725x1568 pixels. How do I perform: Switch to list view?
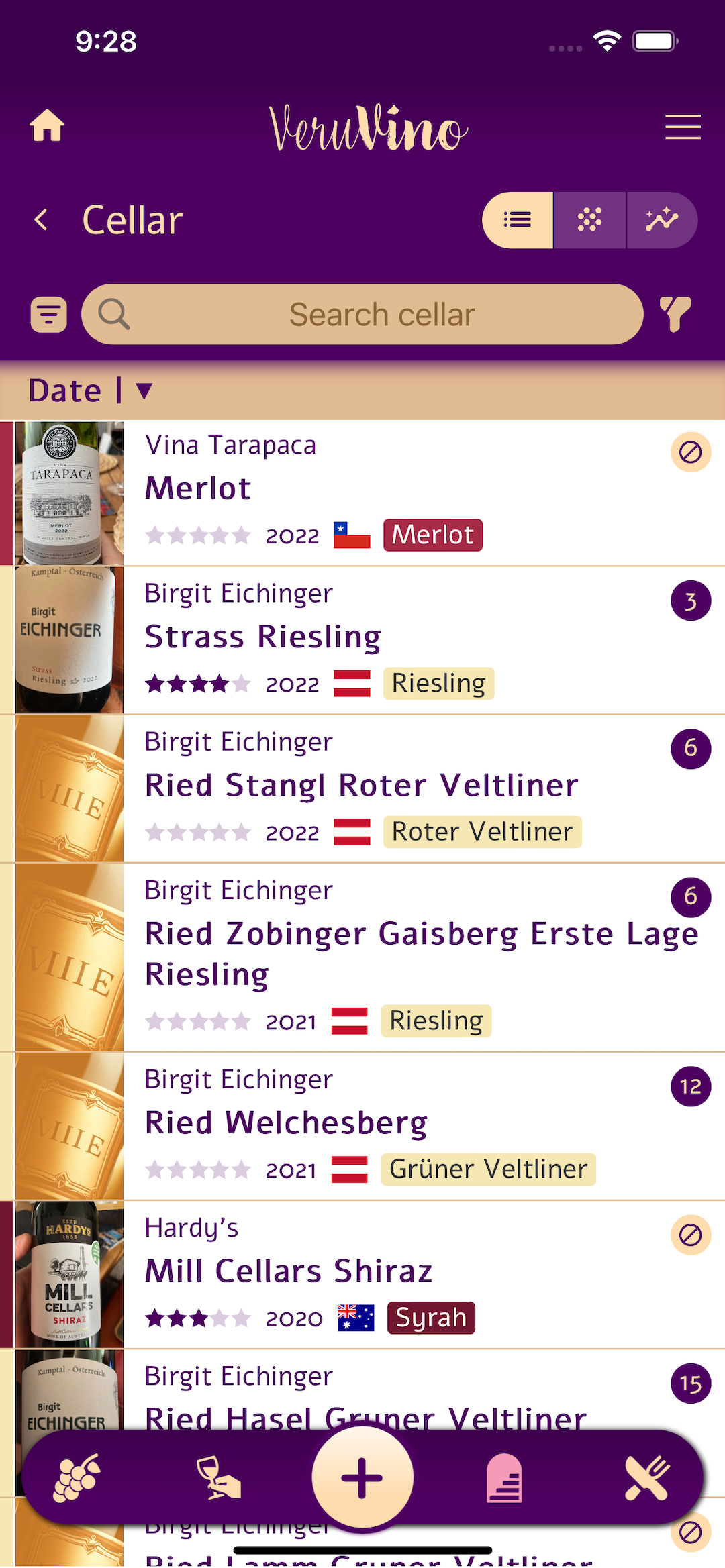518,220
